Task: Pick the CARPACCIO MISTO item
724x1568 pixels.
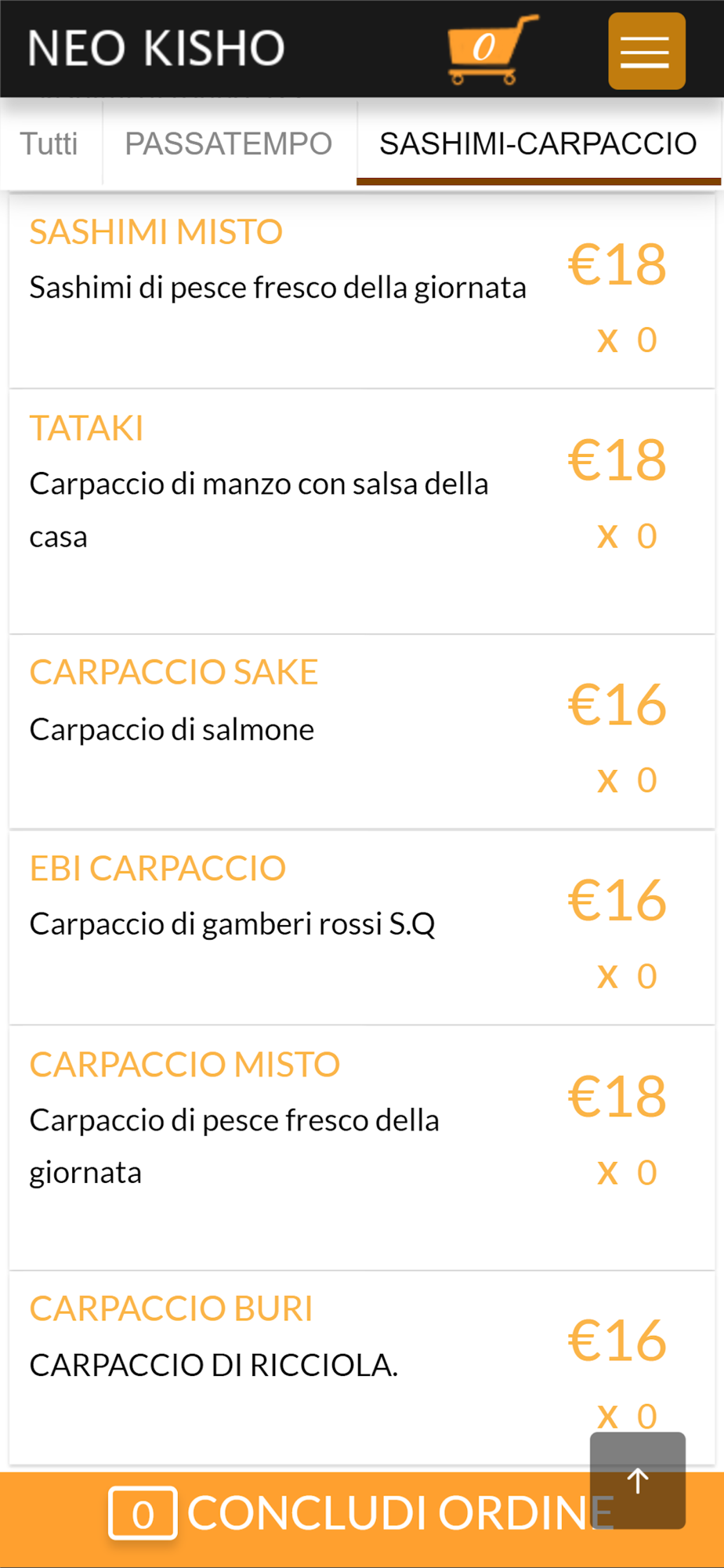Action: point(362,1148)
